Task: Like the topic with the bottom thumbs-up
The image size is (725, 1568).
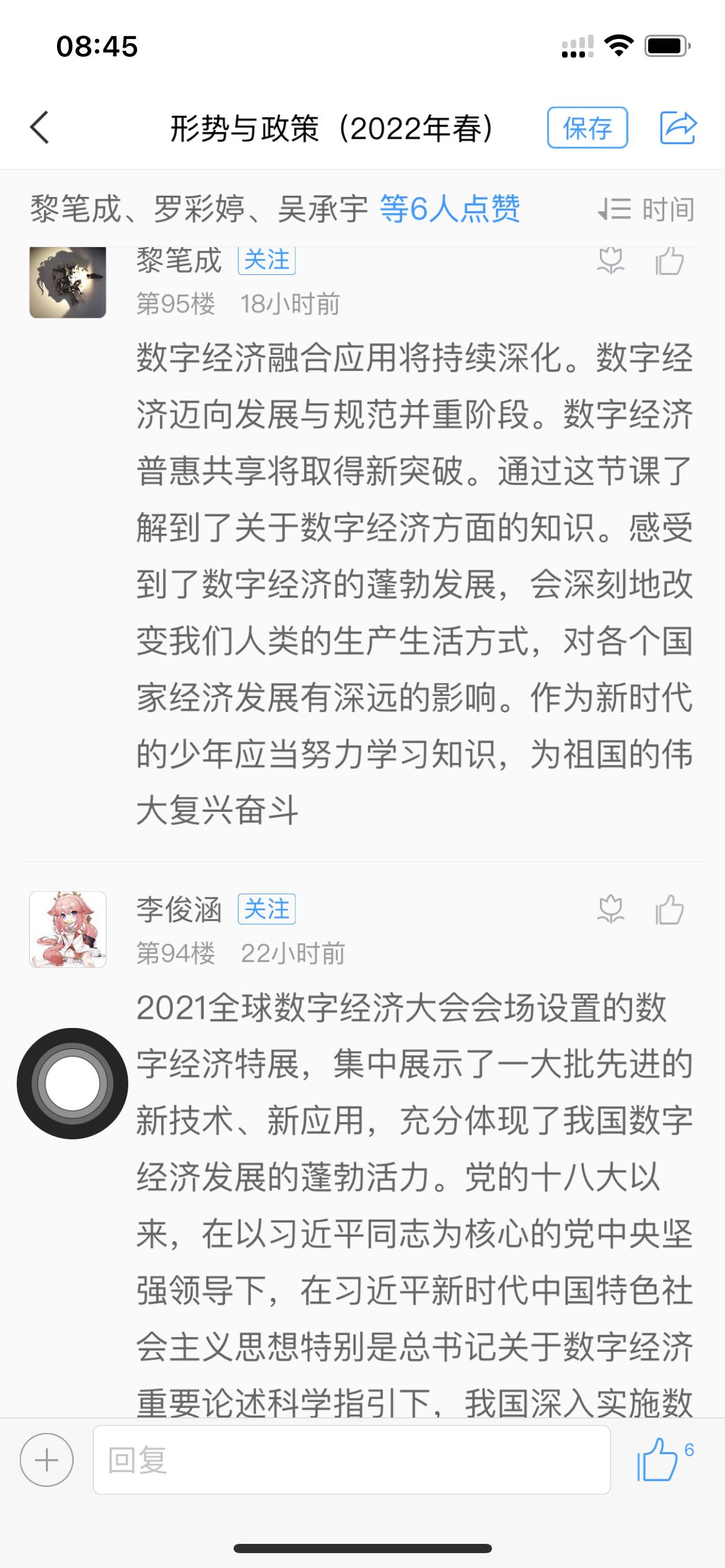Action: pyautogui.click(x=659, y=1460)
